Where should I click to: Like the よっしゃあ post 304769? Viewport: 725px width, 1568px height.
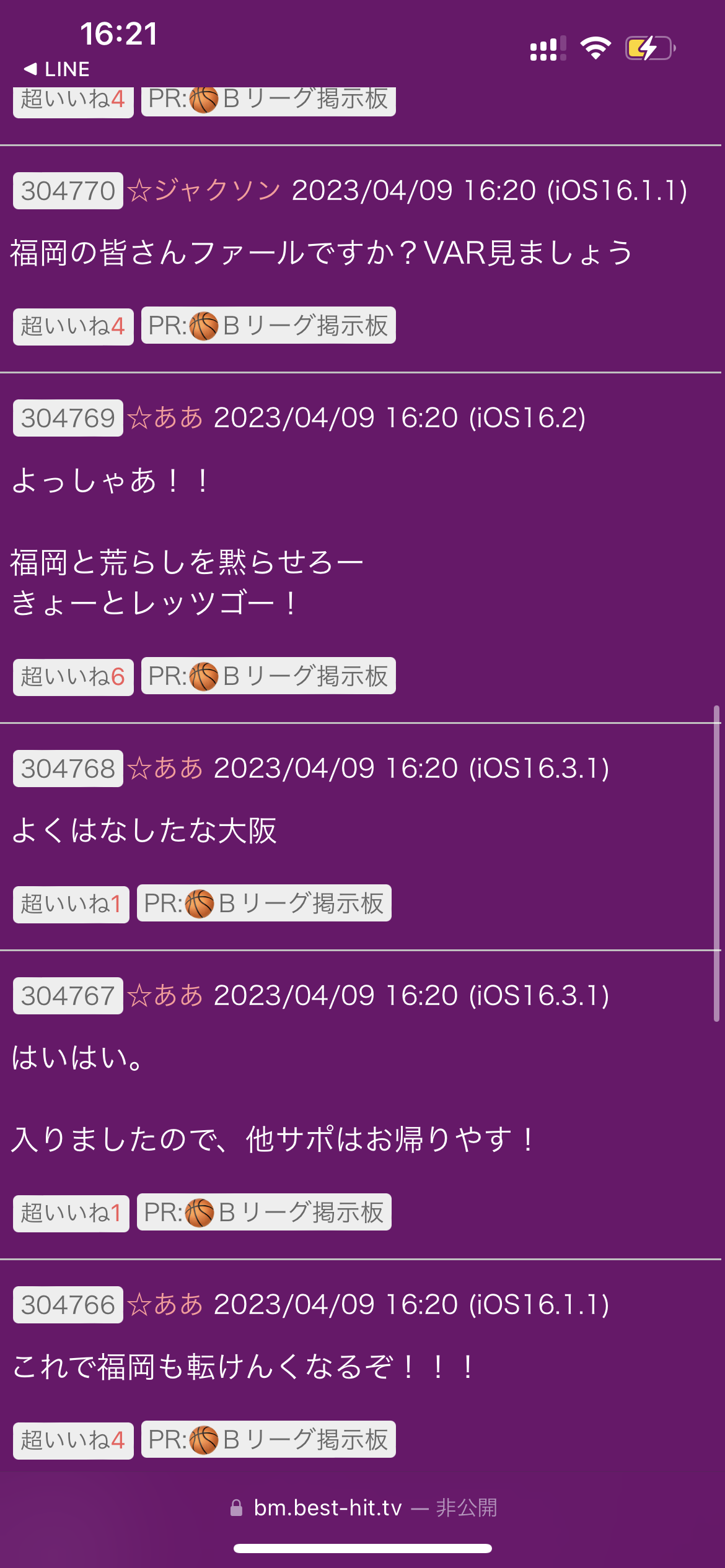[x=73, y=677]
